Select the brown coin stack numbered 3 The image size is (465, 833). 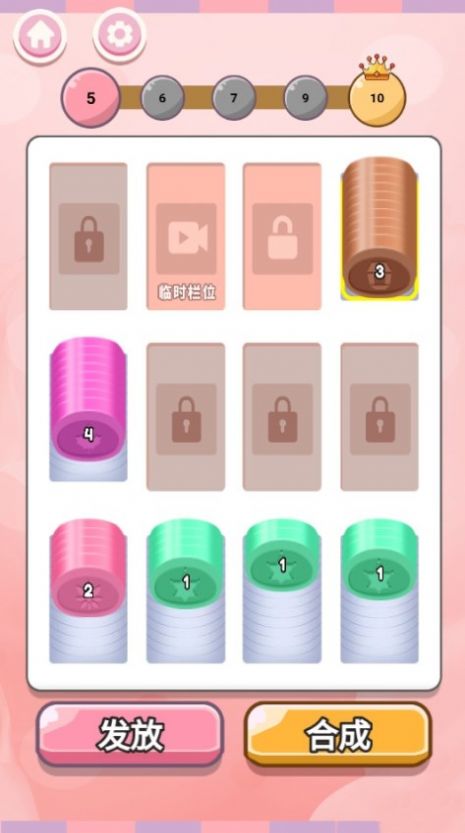coord(379,229)
